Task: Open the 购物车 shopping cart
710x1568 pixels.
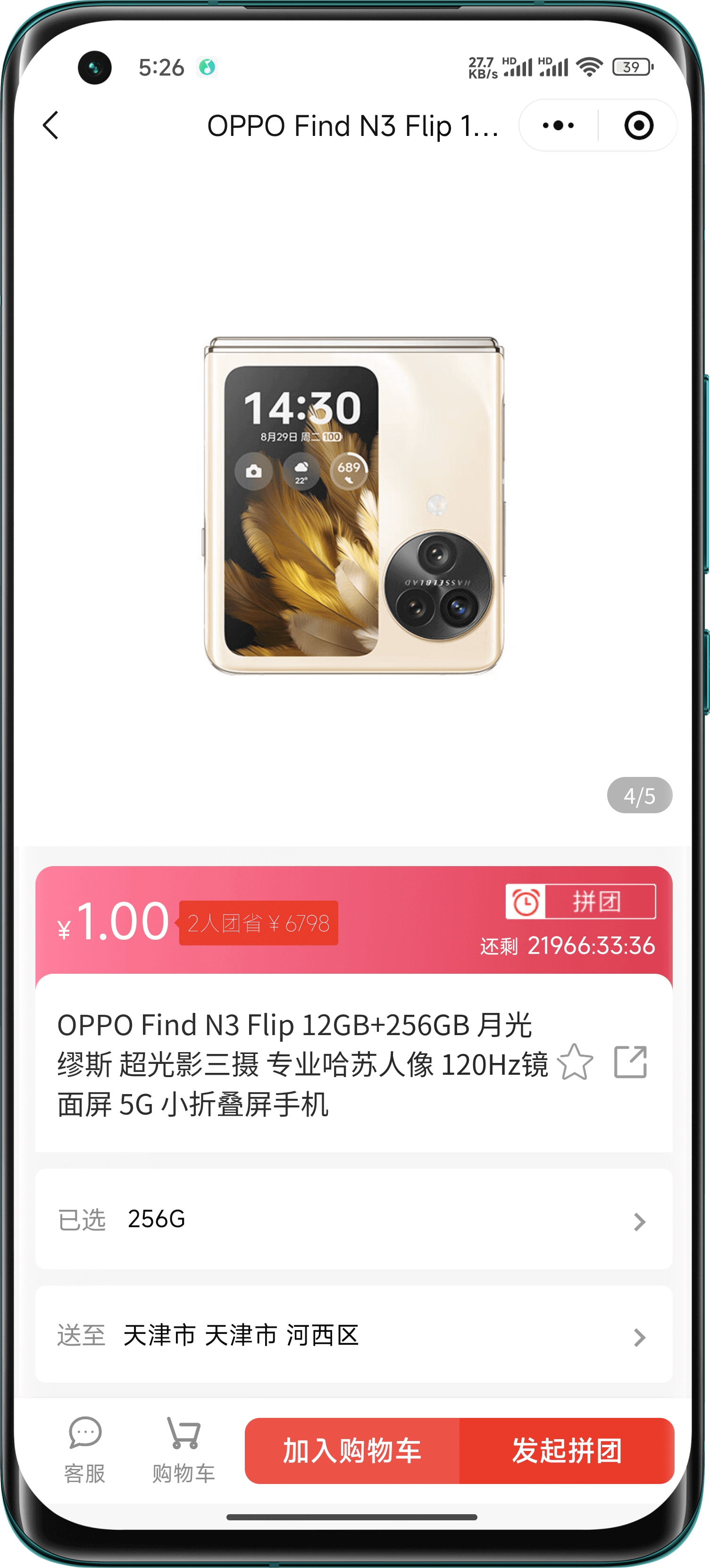Action: (184, 1450)
